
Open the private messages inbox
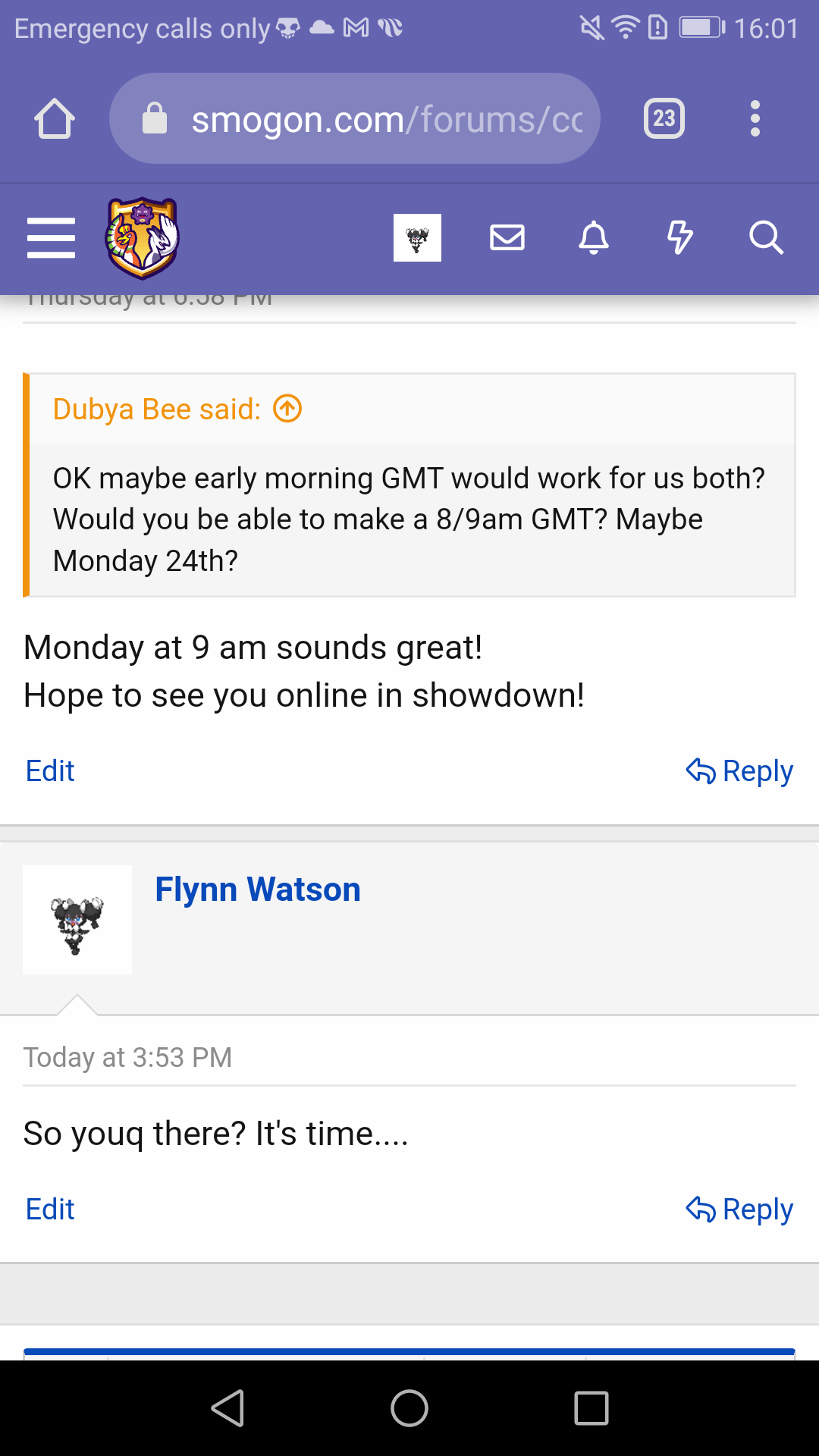tap(507, 238)
